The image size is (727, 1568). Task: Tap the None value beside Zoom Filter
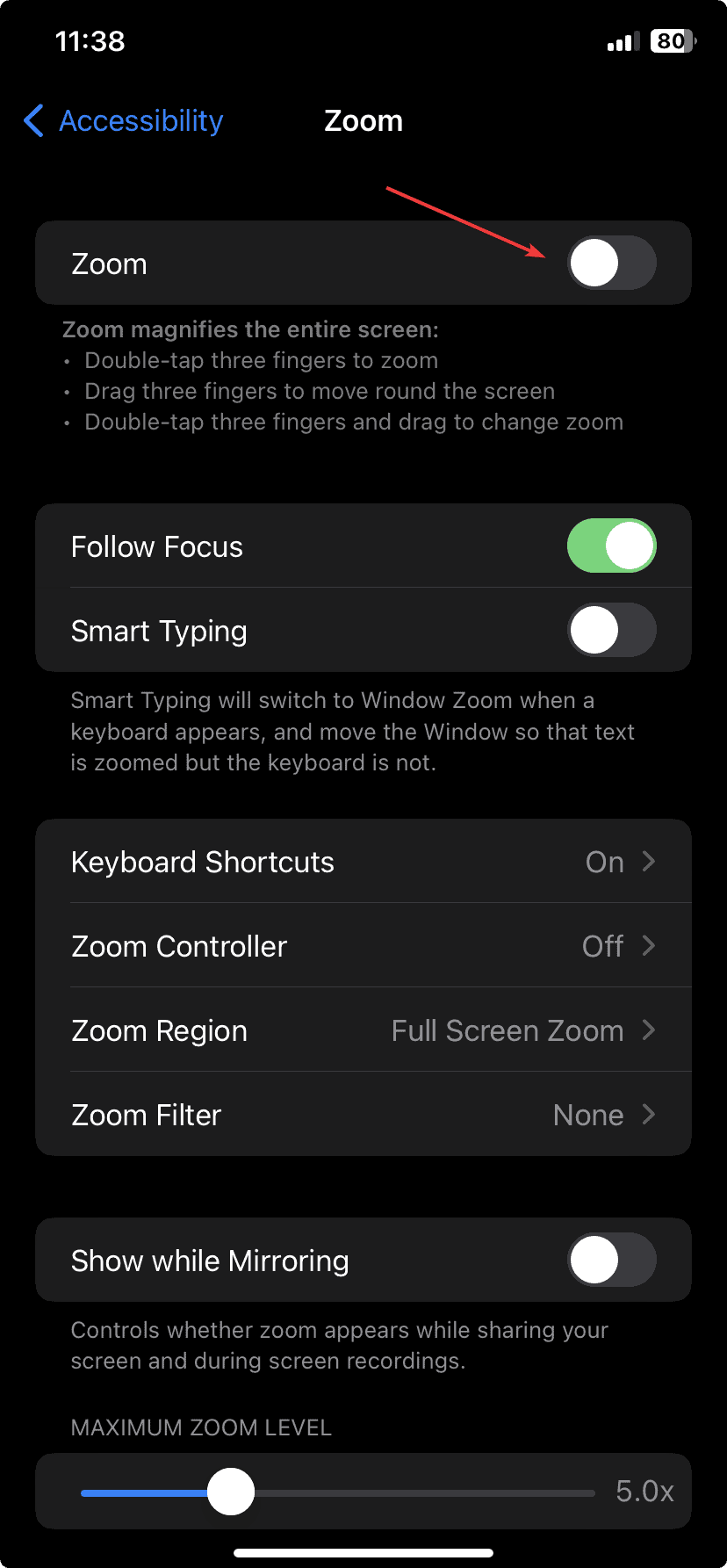point(587,1114)
